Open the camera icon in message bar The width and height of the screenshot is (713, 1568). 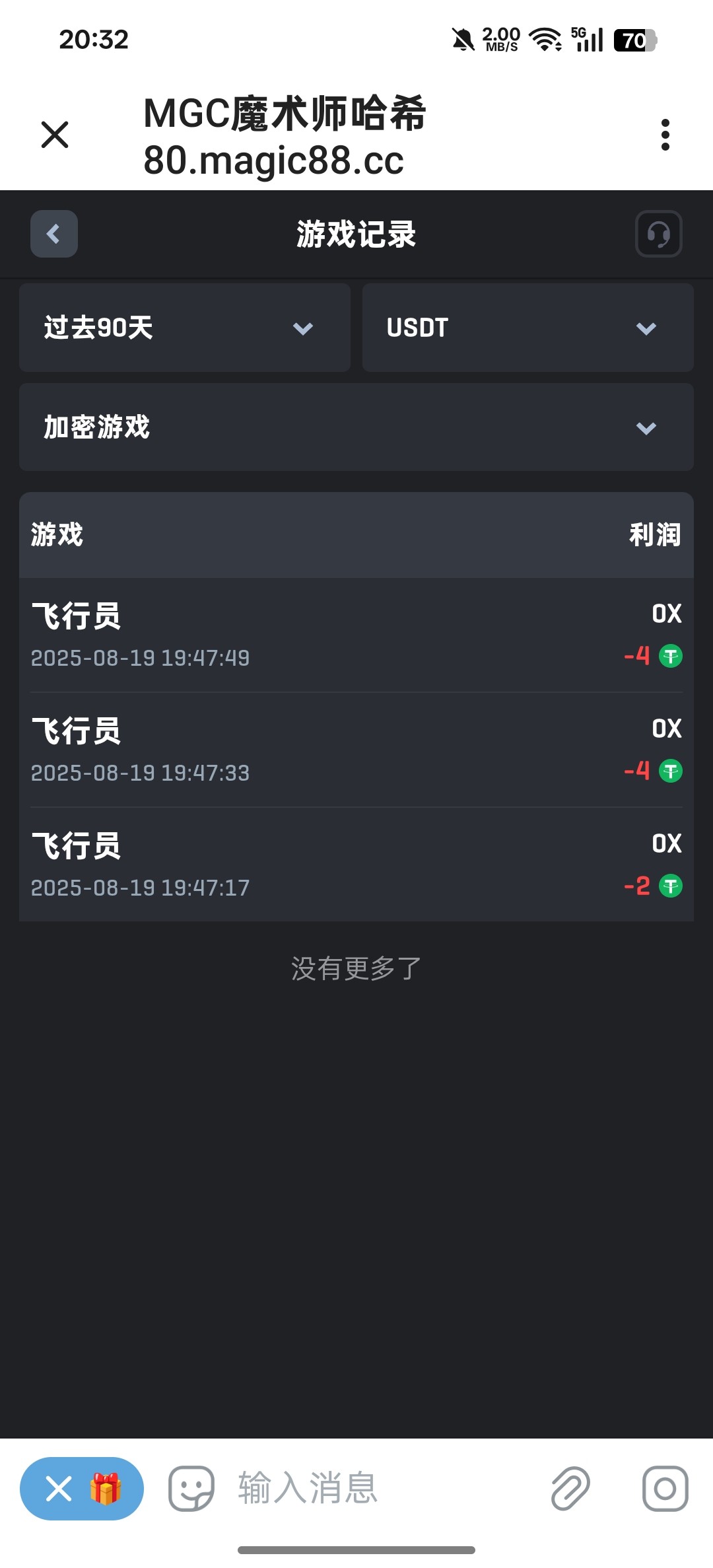point(665,1489)
